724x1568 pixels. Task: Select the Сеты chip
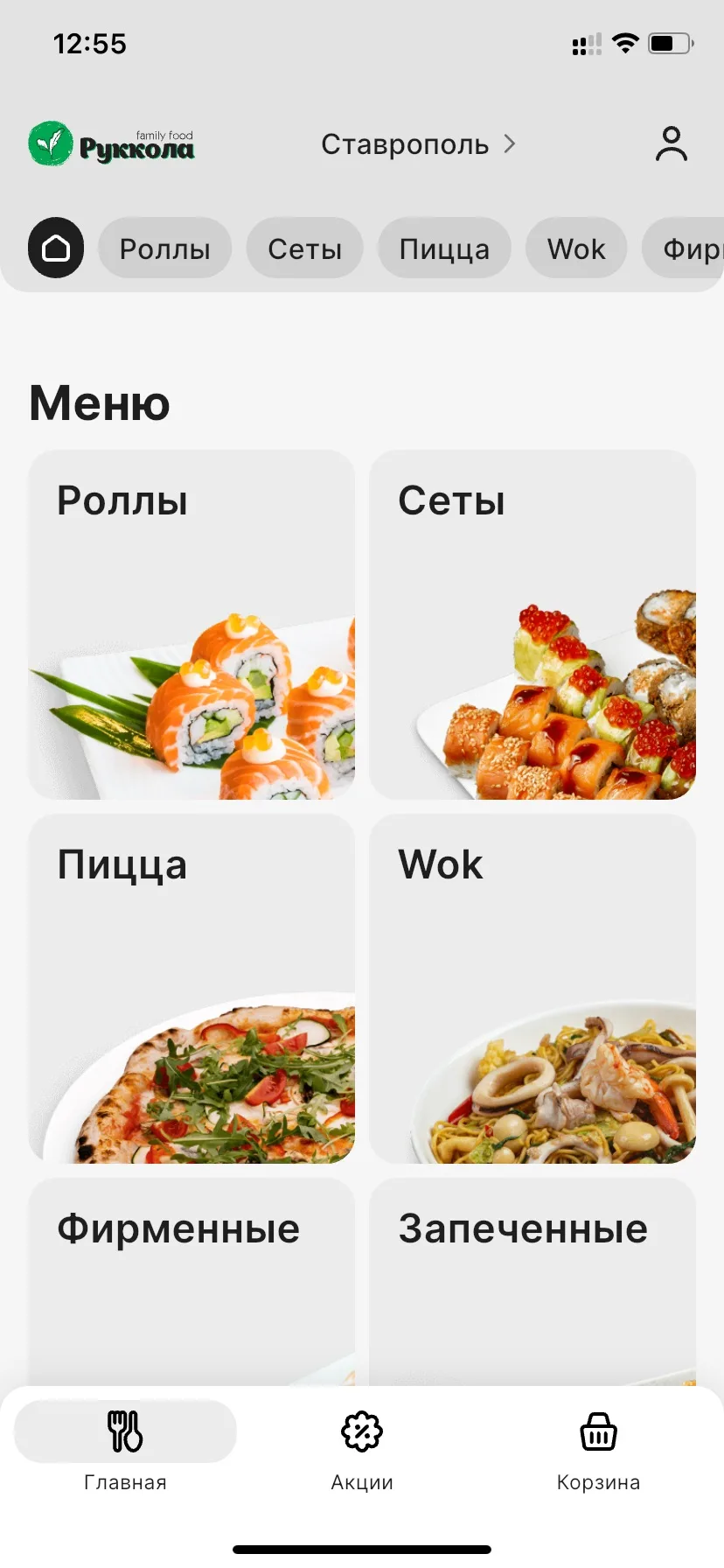pyautogui.click(x=304, y=248)
